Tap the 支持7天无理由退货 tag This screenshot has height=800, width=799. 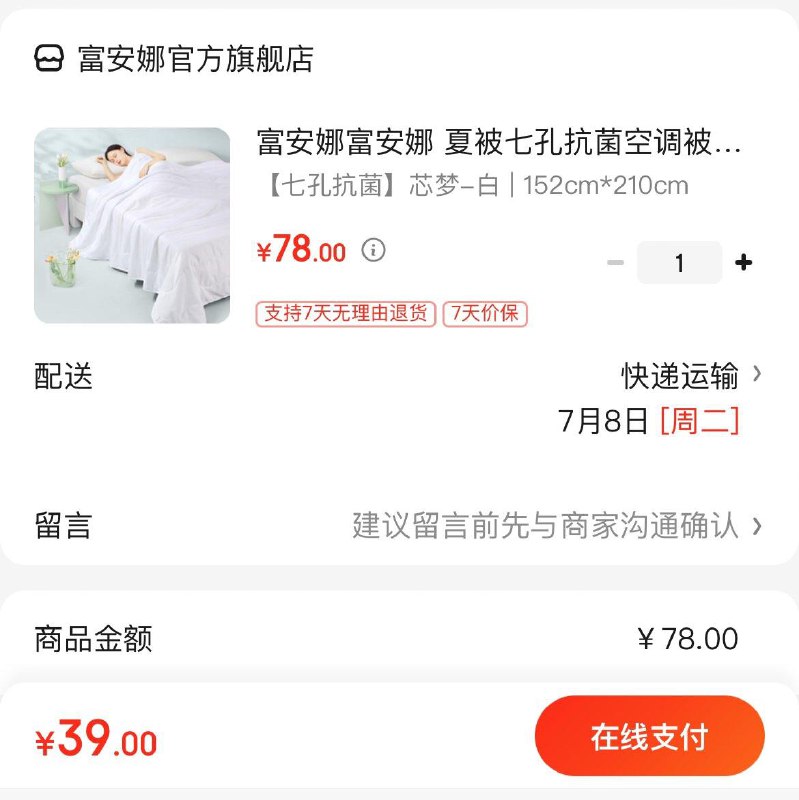coord(349,314)
